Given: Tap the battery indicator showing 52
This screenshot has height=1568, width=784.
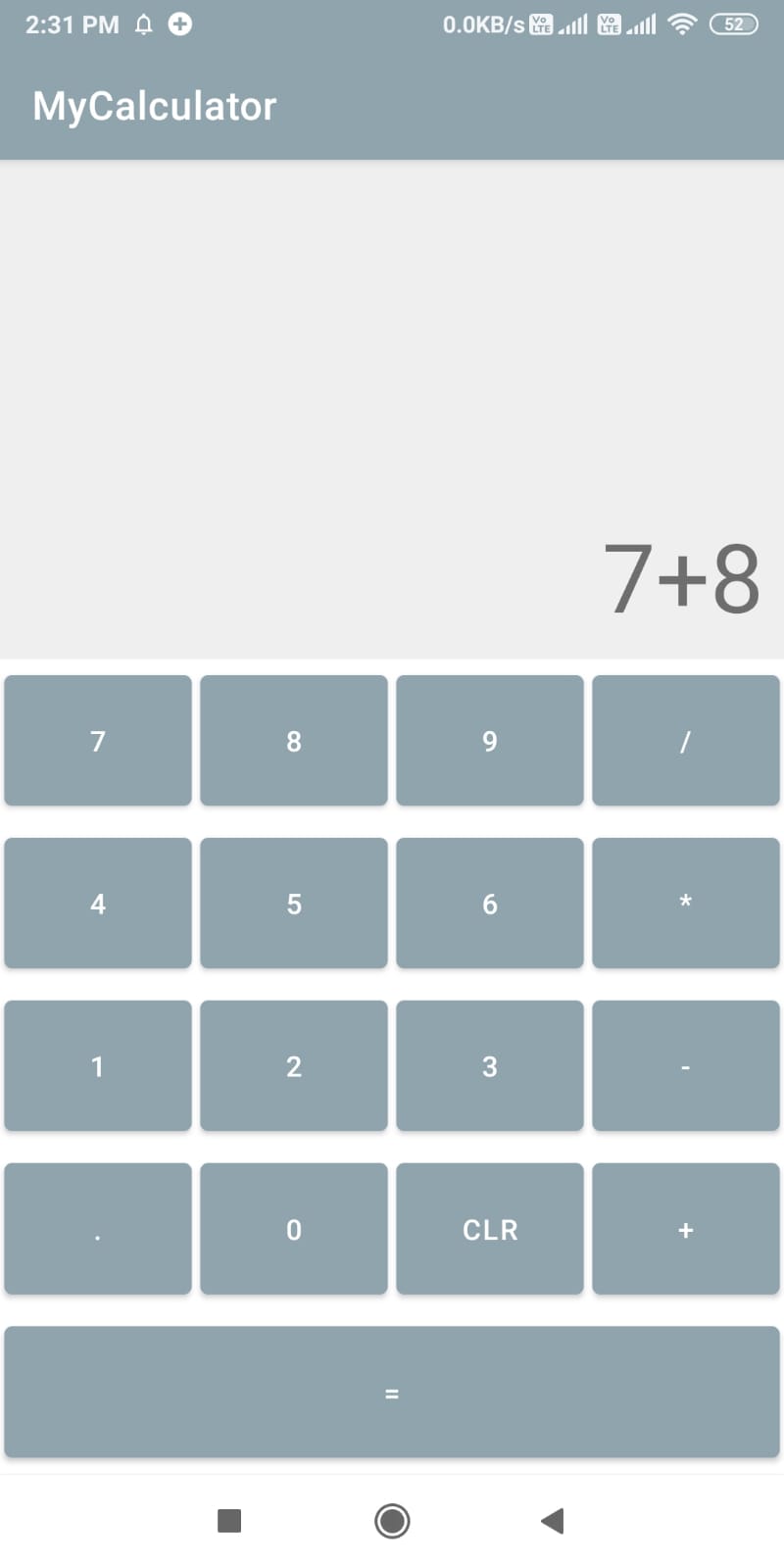Looking at the screenshot, I should (x=733, y=24).
